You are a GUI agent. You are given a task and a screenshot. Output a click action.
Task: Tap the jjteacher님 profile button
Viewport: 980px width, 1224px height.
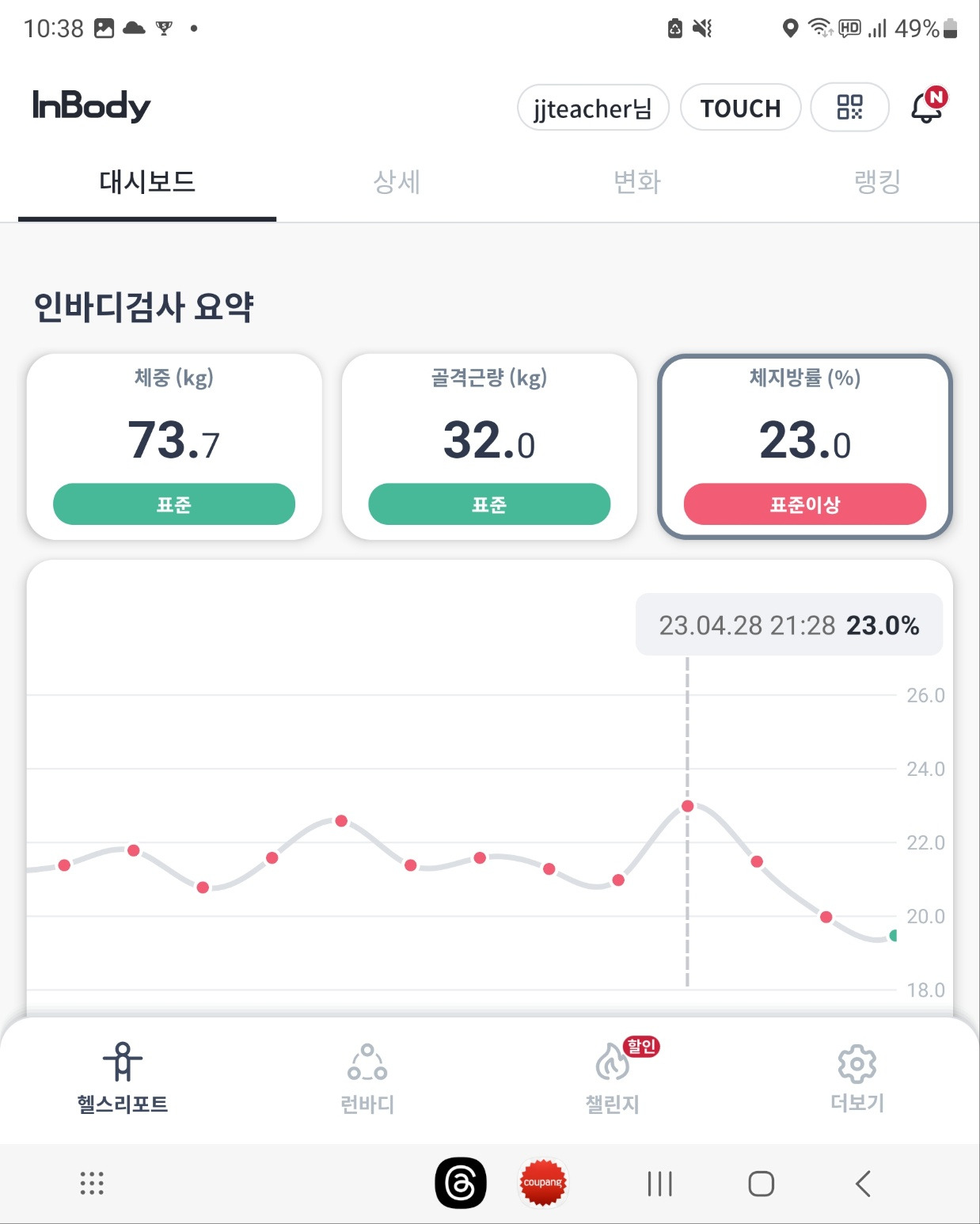click(593, 107)
